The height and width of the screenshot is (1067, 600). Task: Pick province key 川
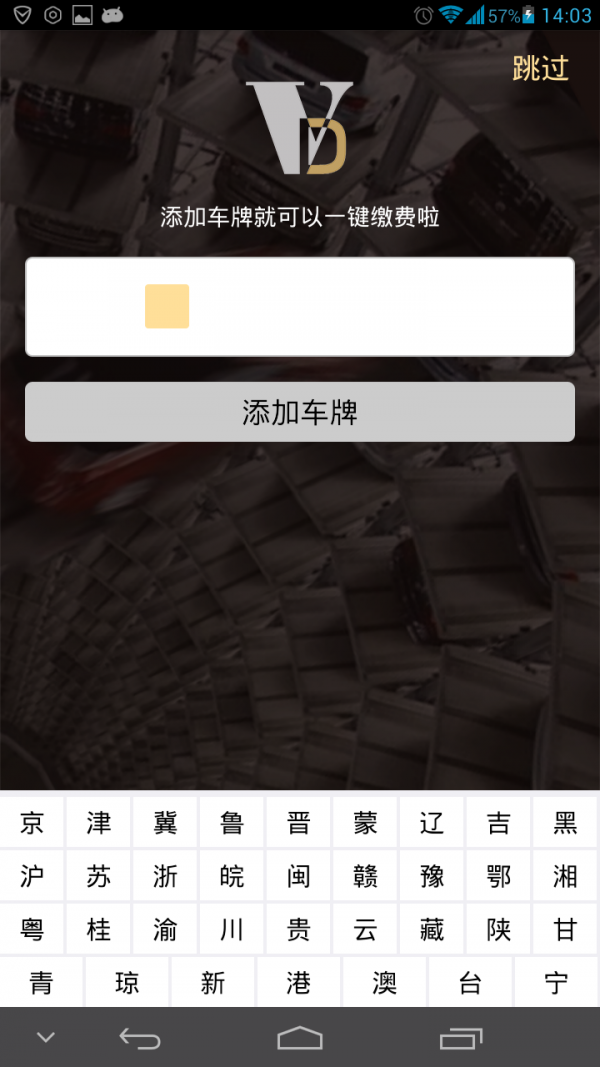(232, 930)
